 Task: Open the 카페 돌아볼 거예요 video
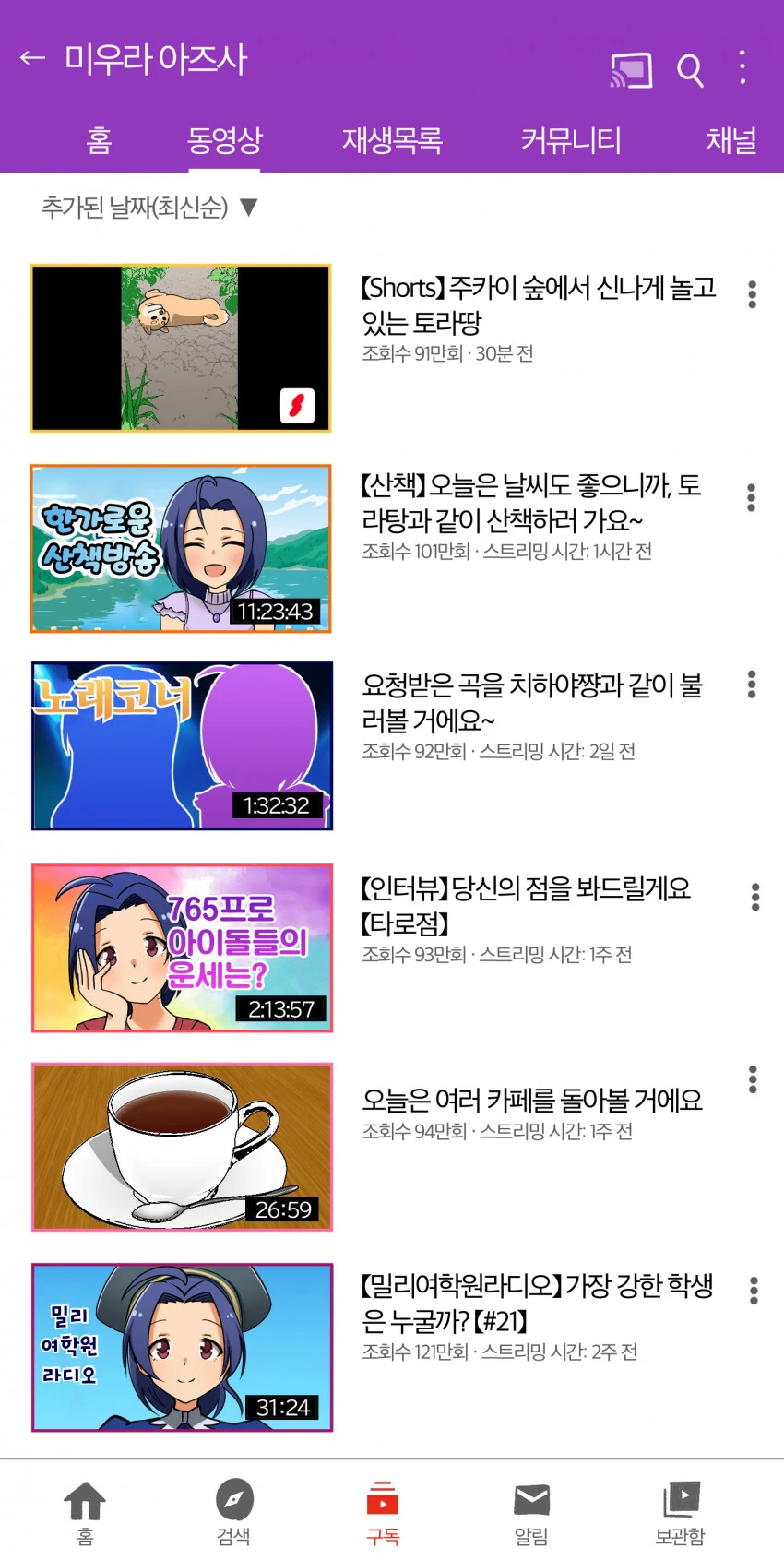(182, 1147)
